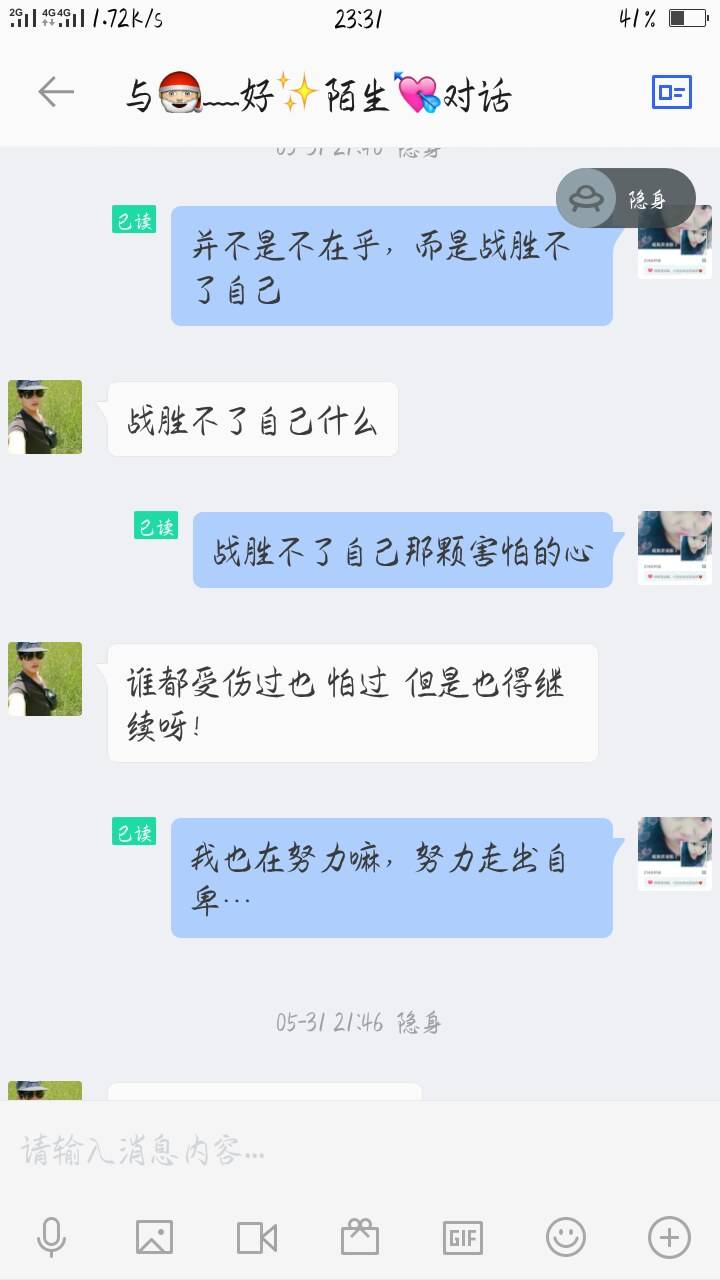
Task: Open my avatar beside 战胜不了自己那颗害怕的心
Action: tap(675, 548)
